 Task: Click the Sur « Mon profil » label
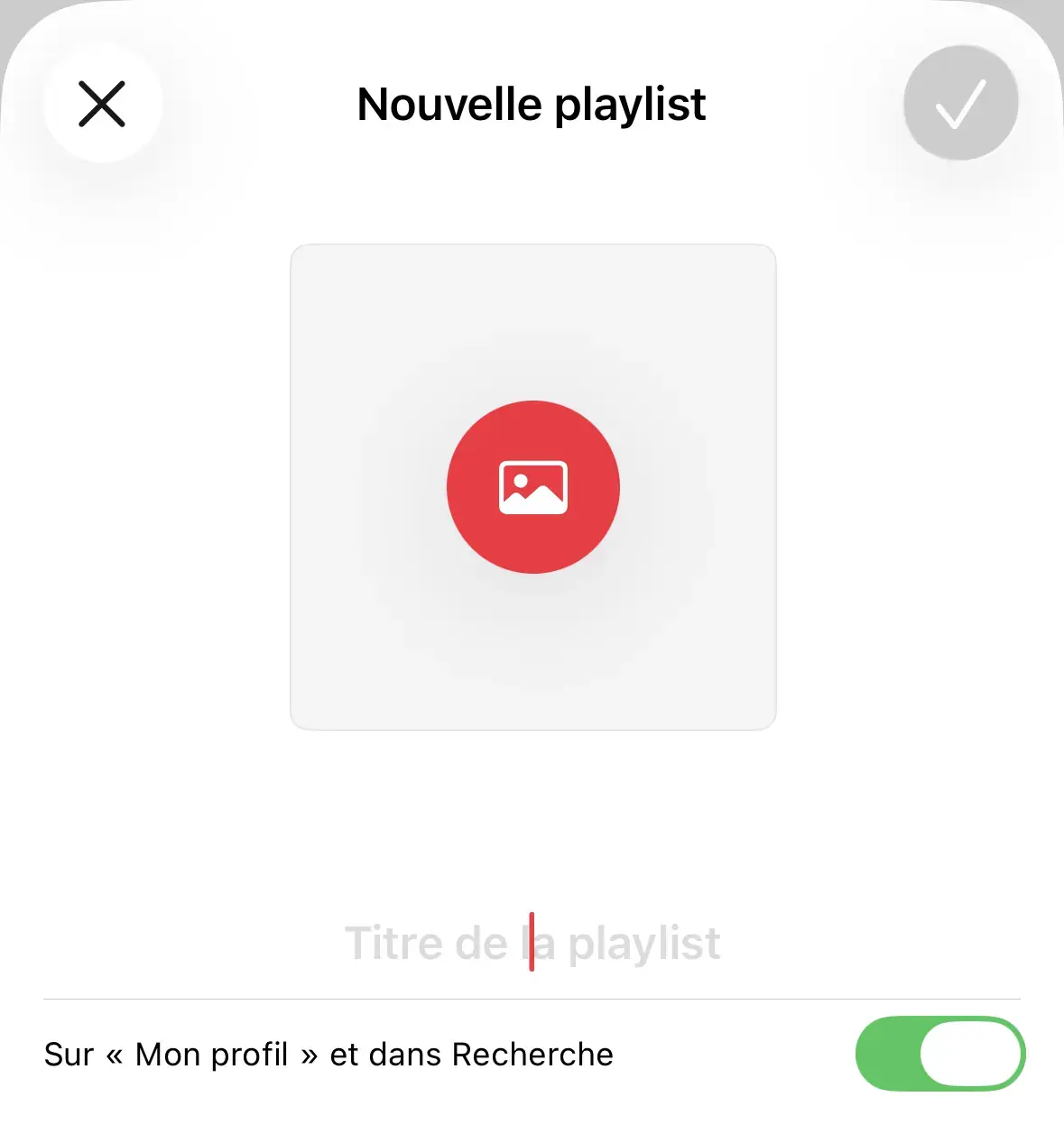(x=328, y=1054)
